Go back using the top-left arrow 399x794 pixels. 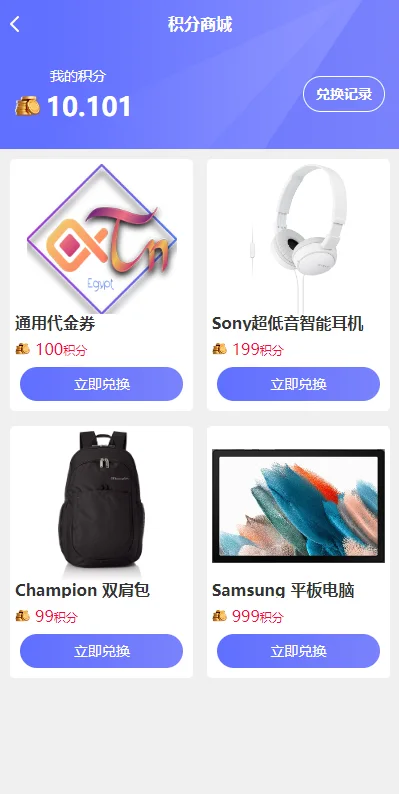[x=15, y=24]
